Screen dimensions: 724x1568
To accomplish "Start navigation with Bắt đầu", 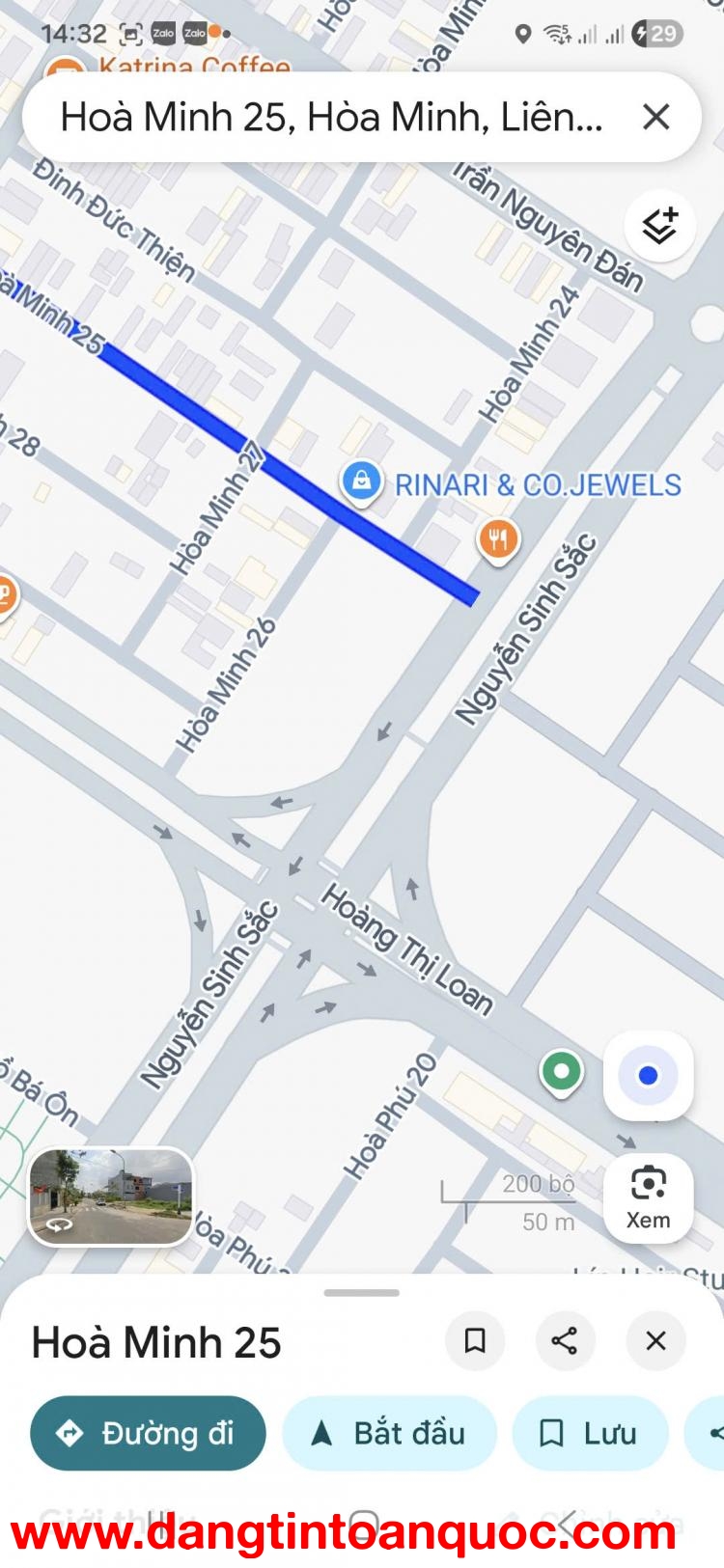I will coord(389,1433).
